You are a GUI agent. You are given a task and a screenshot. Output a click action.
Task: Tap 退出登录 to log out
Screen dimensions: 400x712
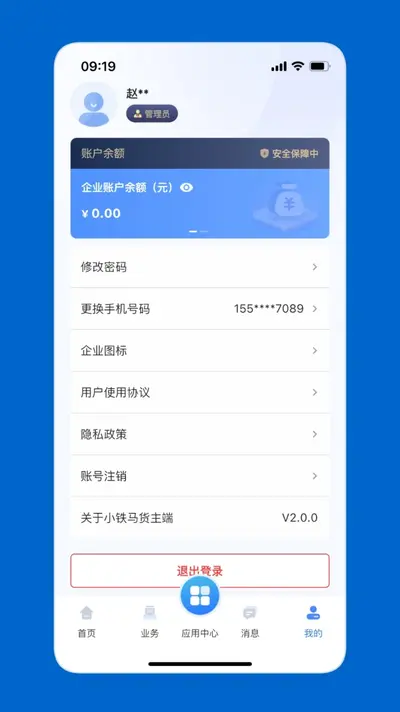point(200,570)
